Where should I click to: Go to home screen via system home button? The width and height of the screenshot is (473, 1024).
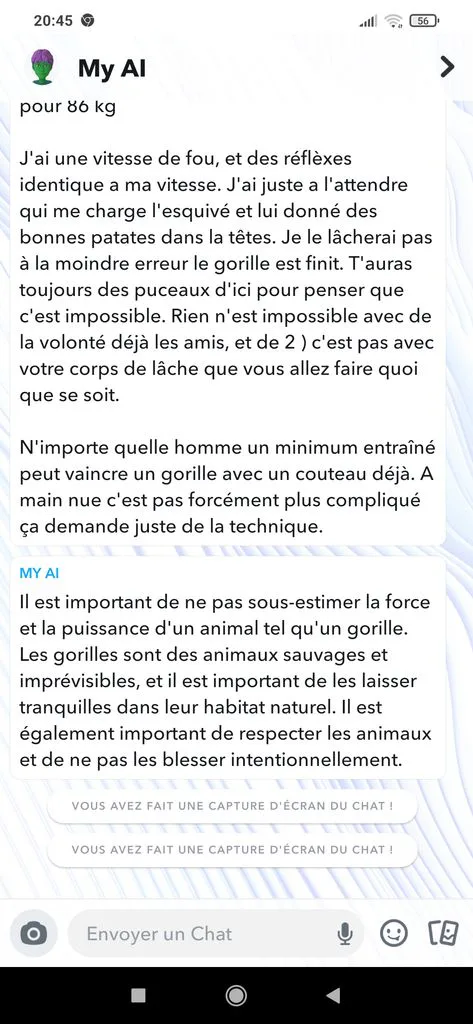point(236,995)
